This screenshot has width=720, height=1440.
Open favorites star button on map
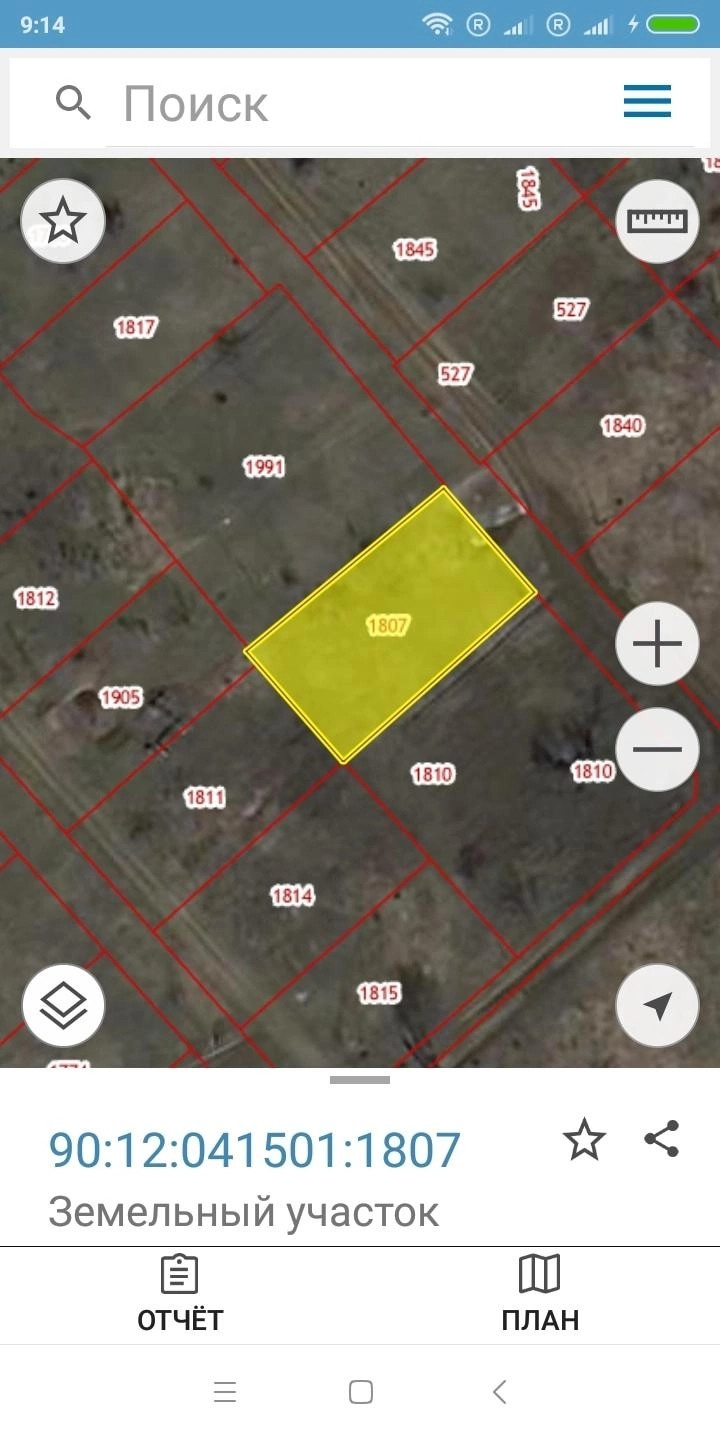pyautogui.click(x=63, y=220)
